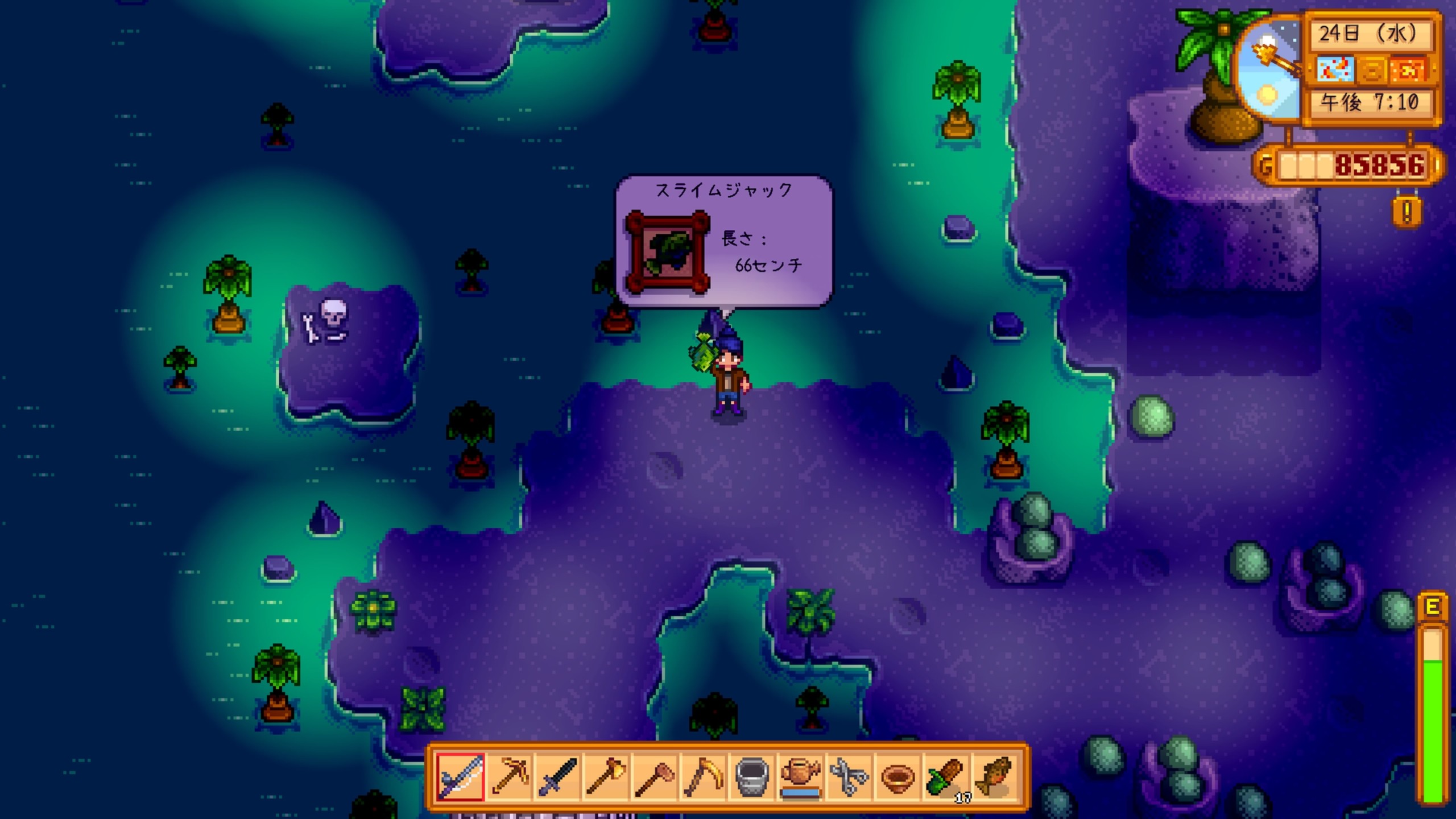Equip the sword from the toolbar
Viewport: 1456px width, 819px height.
coord(557,777)
